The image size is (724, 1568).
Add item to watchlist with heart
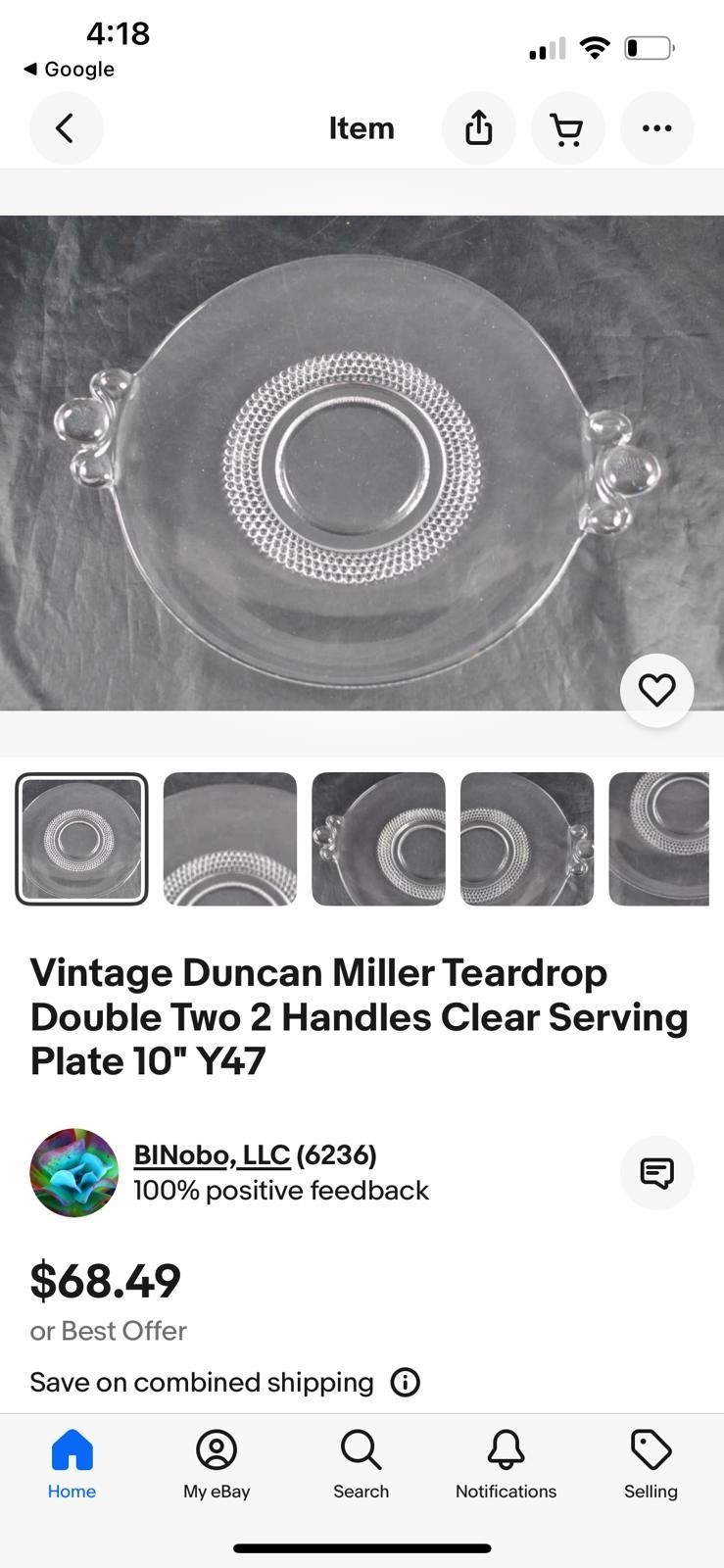coord(656,690)
